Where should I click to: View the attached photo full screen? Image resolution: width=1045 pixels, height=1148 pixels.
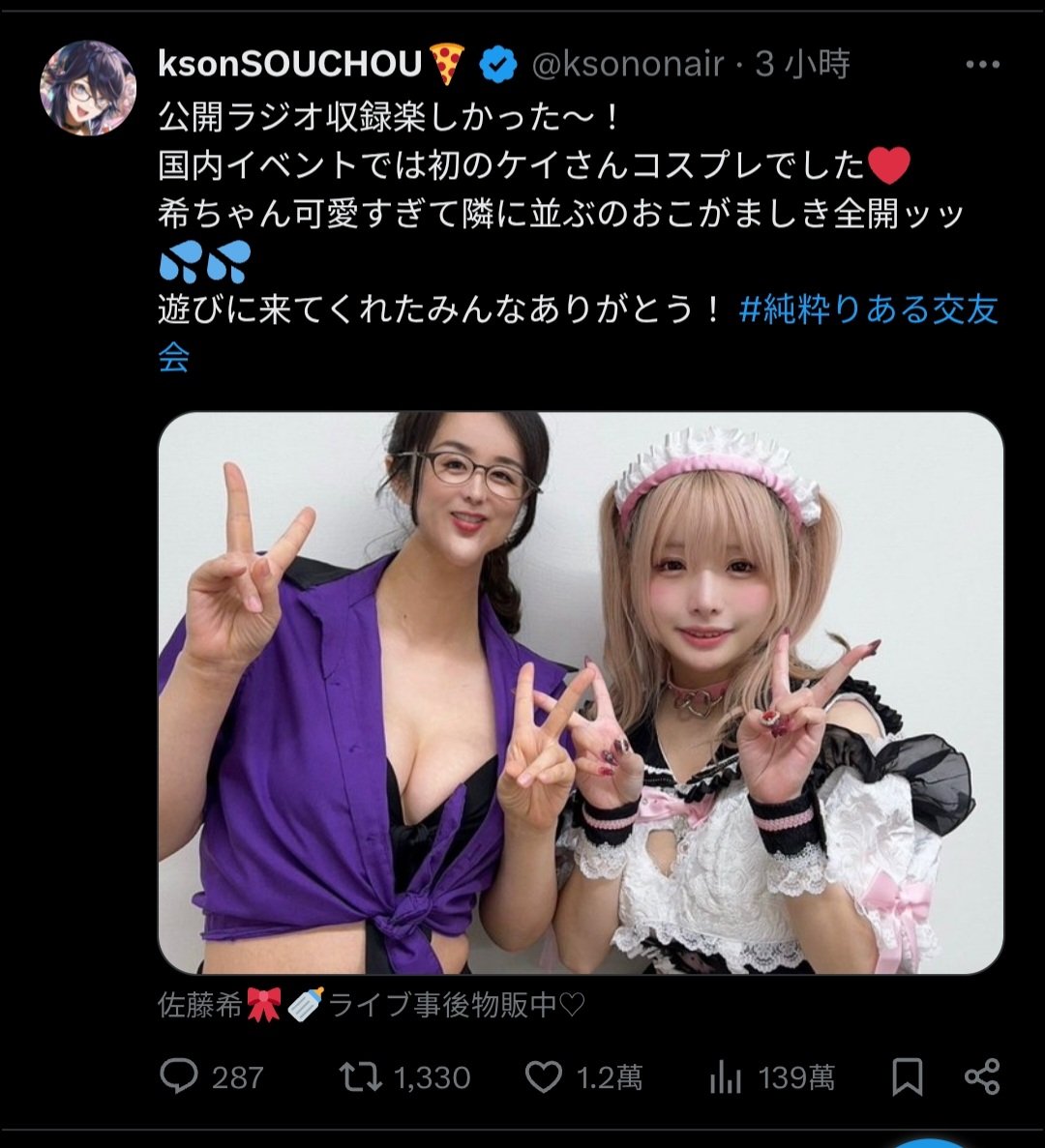pyautogui.click(x=581, y=692)
